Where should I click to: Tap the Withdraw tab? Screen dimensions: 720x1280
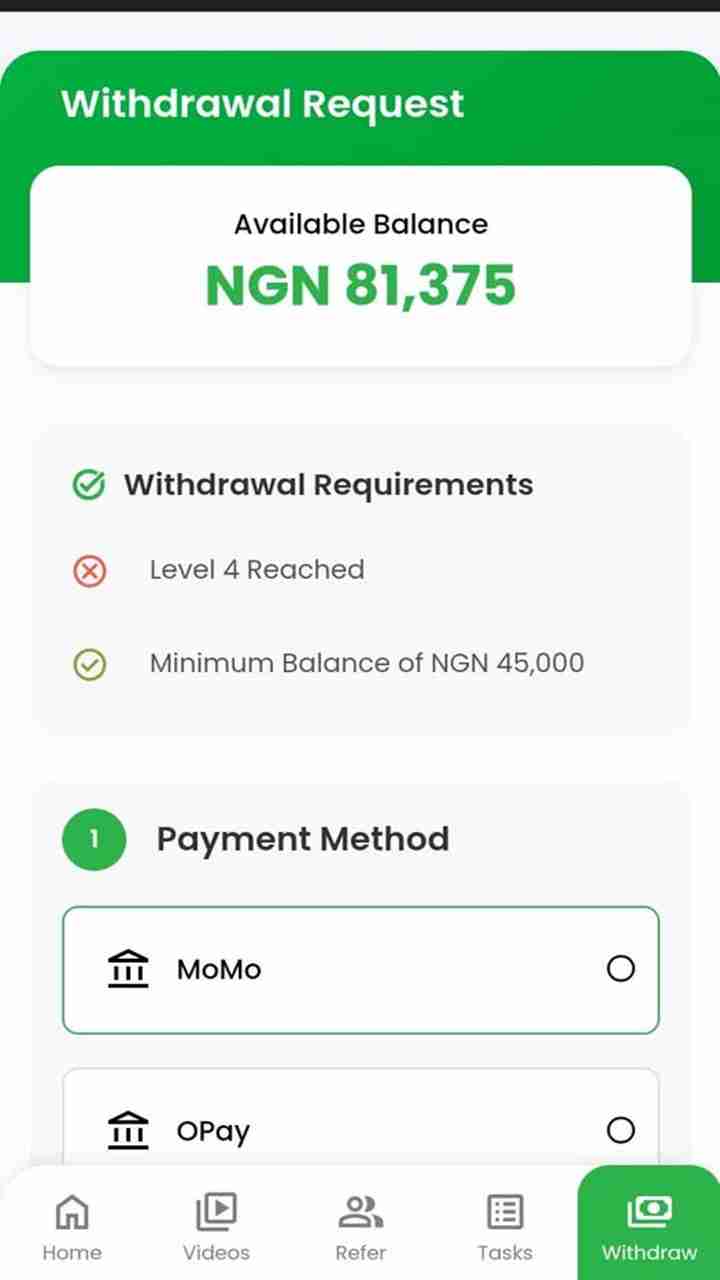pyautogui.click(x=649, y=1226)
